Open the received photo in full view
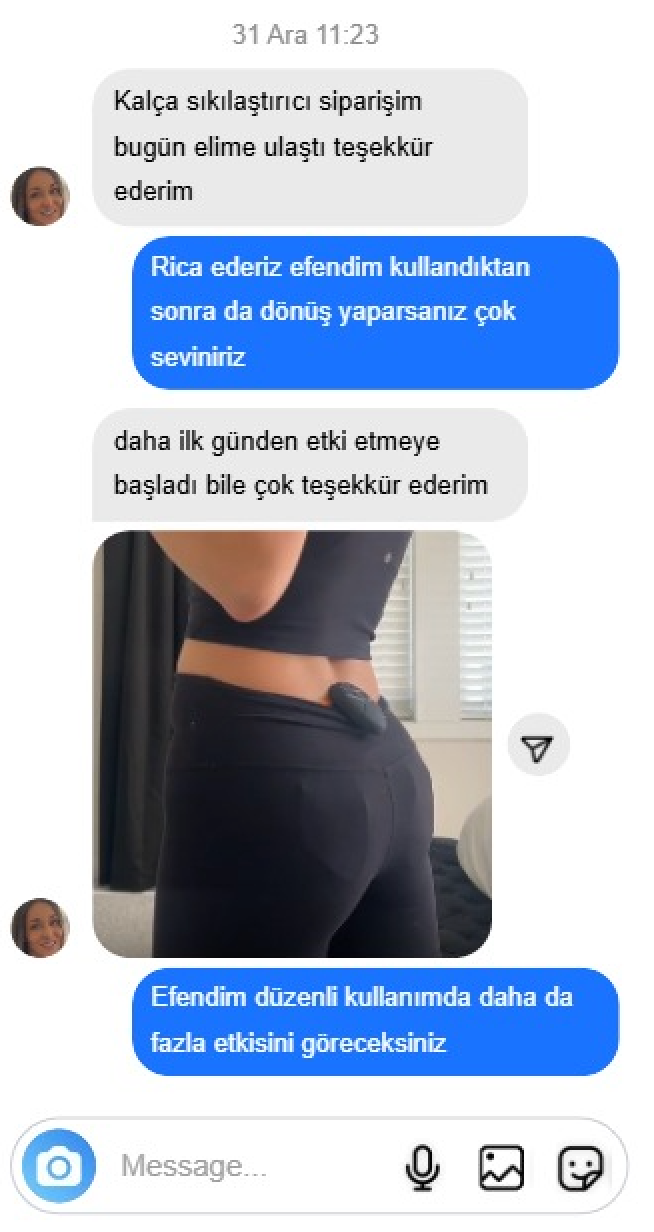 [292, 743]
